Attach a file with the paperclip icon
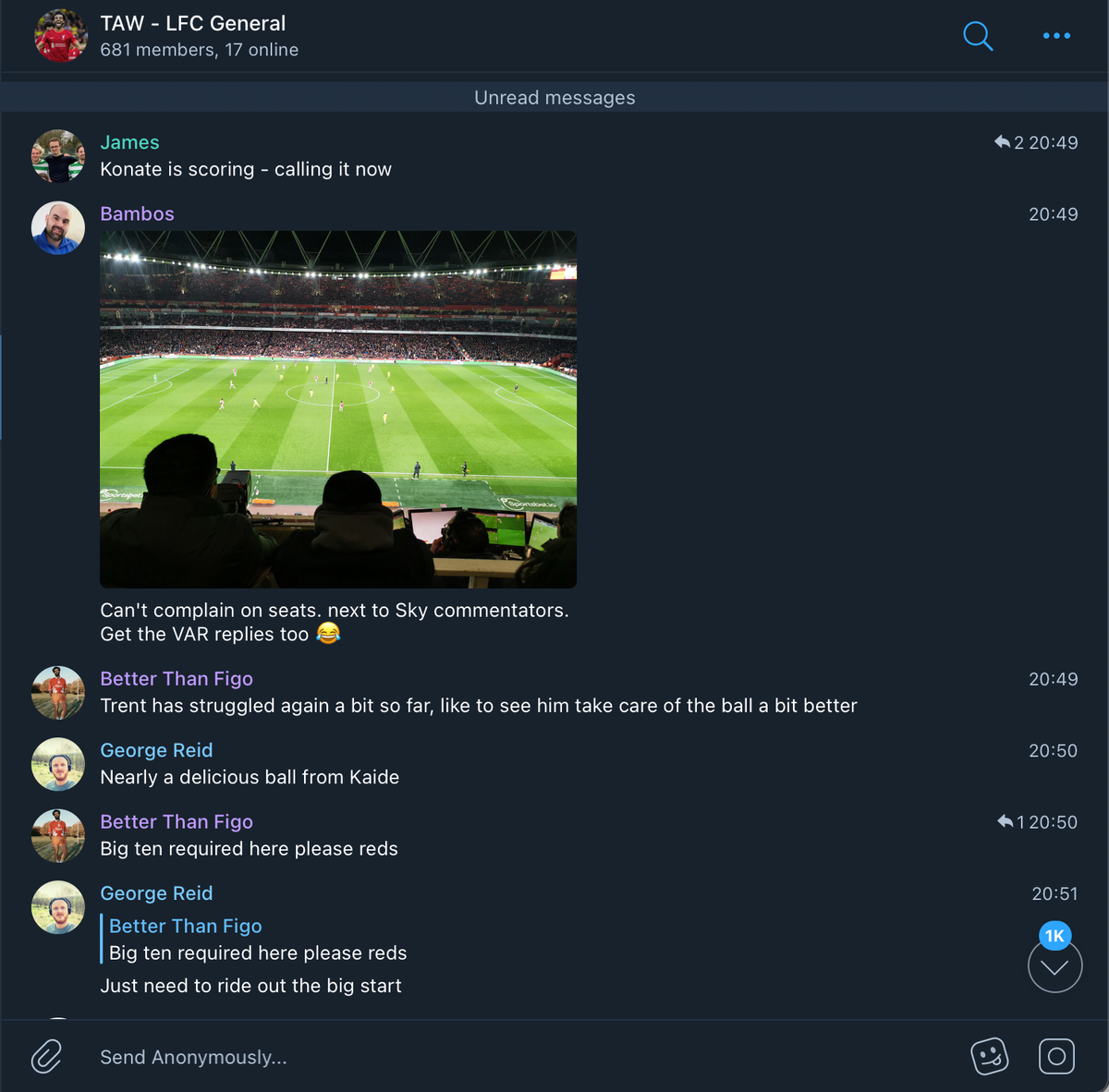The image size is (1109, 1092). click(x=46, y=1056)
